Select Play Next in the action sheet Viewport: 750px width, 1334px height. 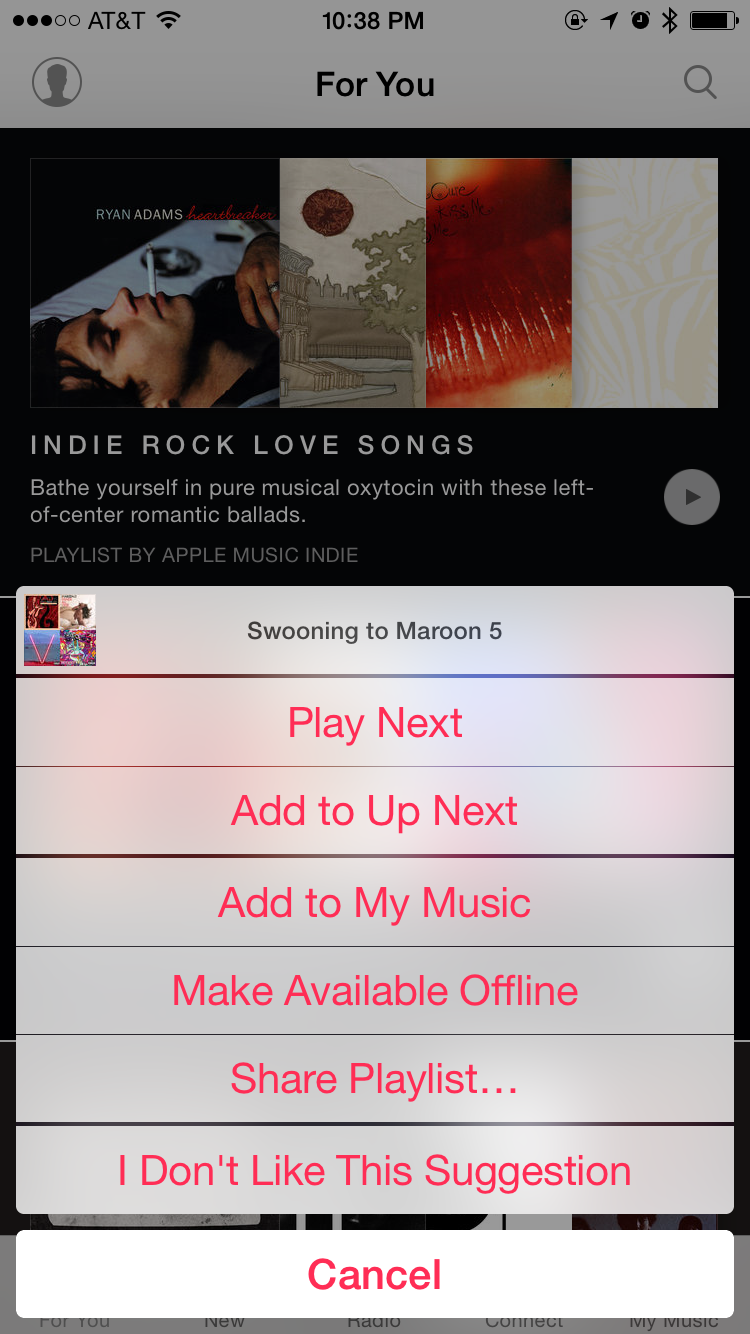coord(375,722)
